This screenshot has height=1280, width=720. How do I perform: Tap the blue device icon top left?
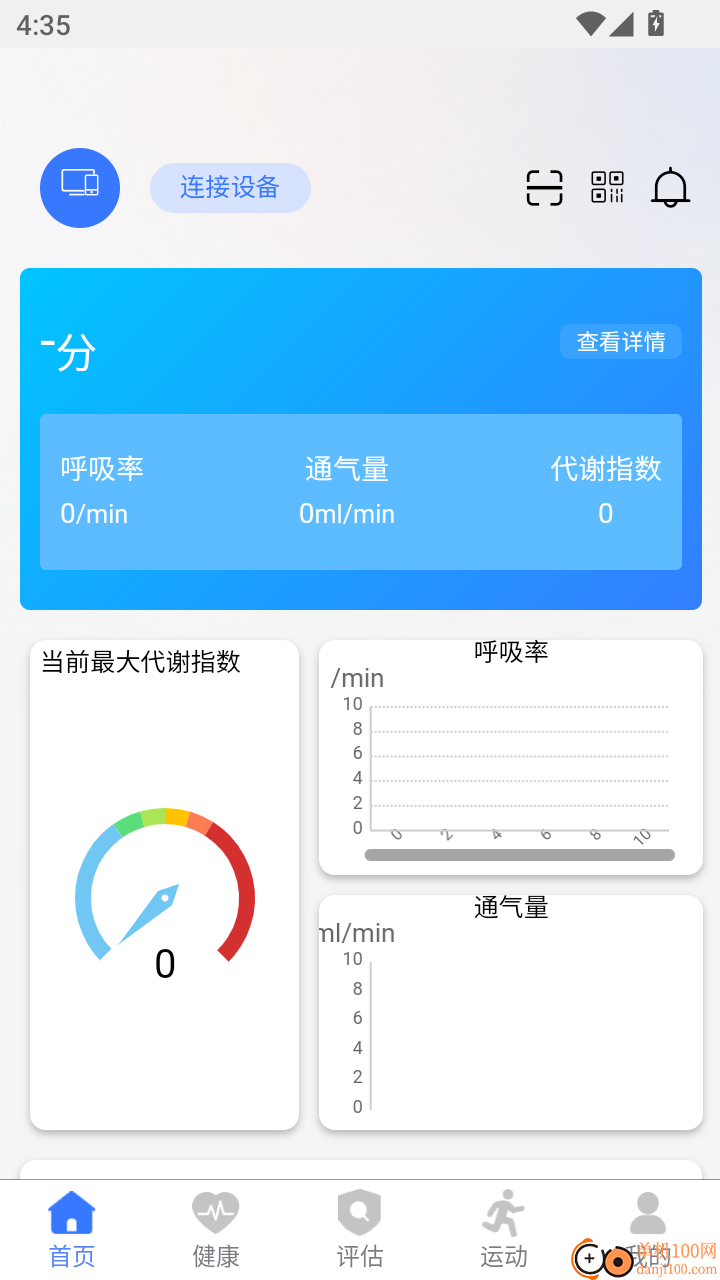click(x=80, y=188)
